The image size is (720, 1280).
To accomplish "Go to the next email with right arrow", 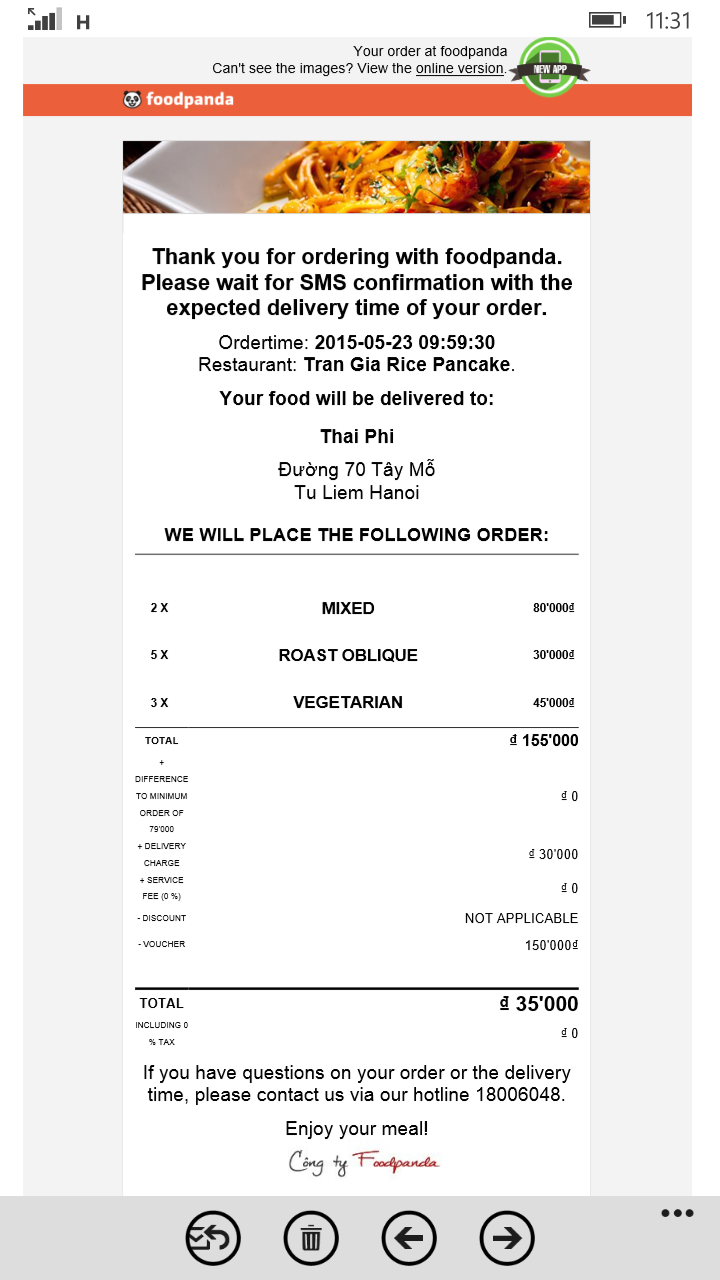I will (x=507, y=1239).
